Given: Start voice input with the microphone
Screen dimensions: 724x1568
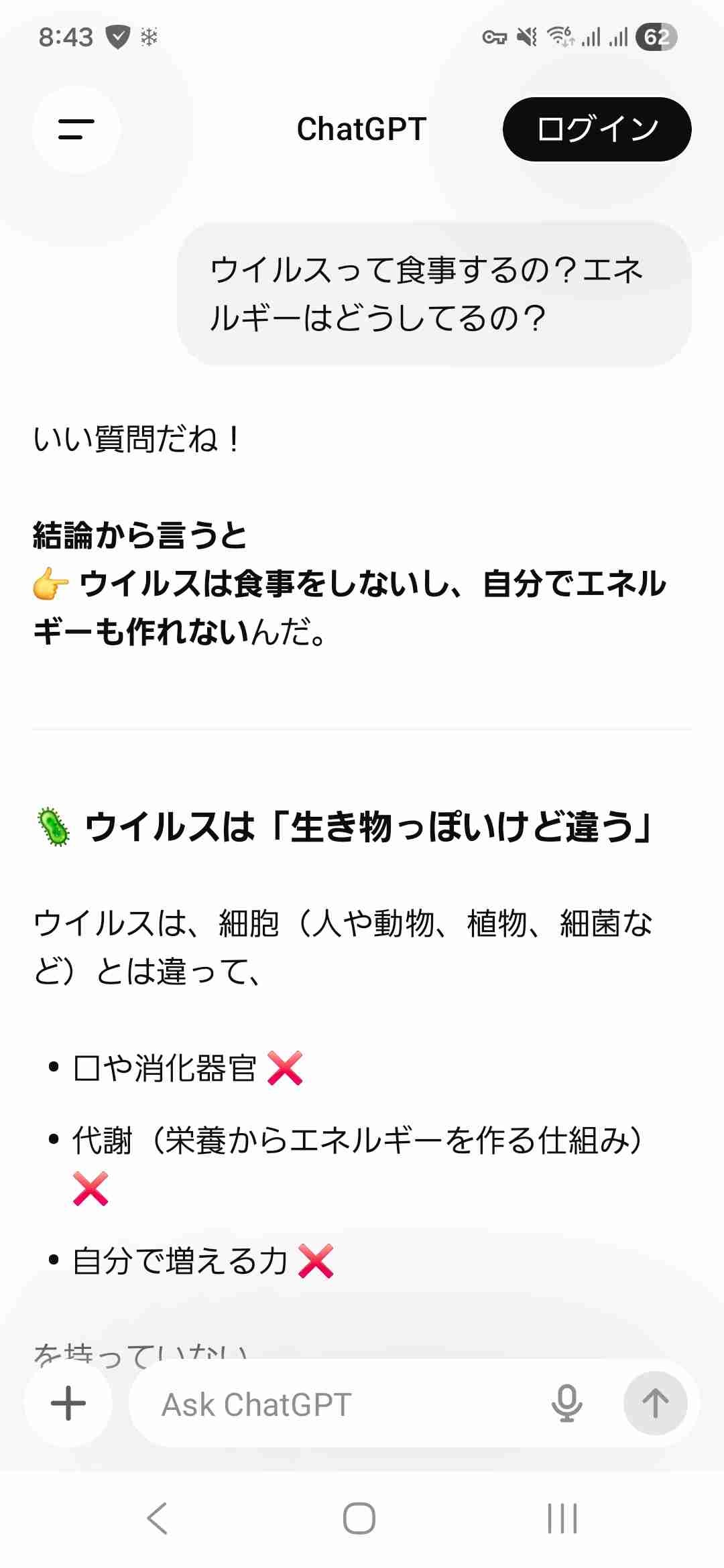Looking at the screenshot, I should click(x=566, y=1403).
